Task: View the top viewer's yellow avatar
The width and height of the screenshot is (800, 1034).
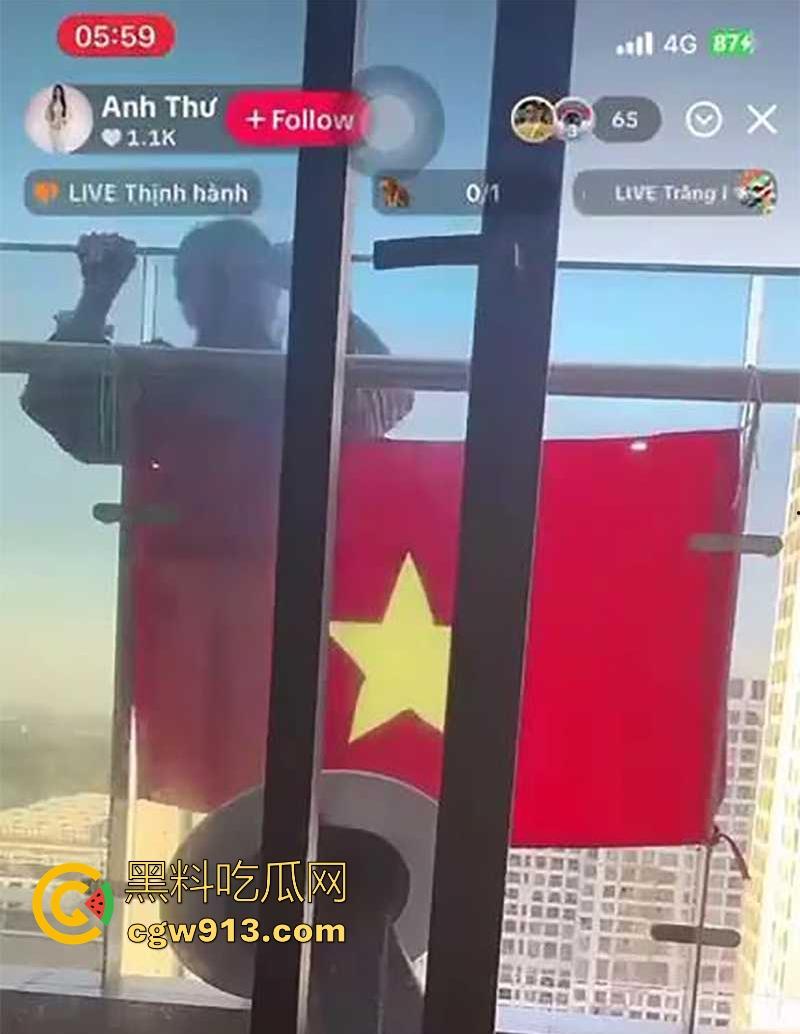Action: [533, 120]
